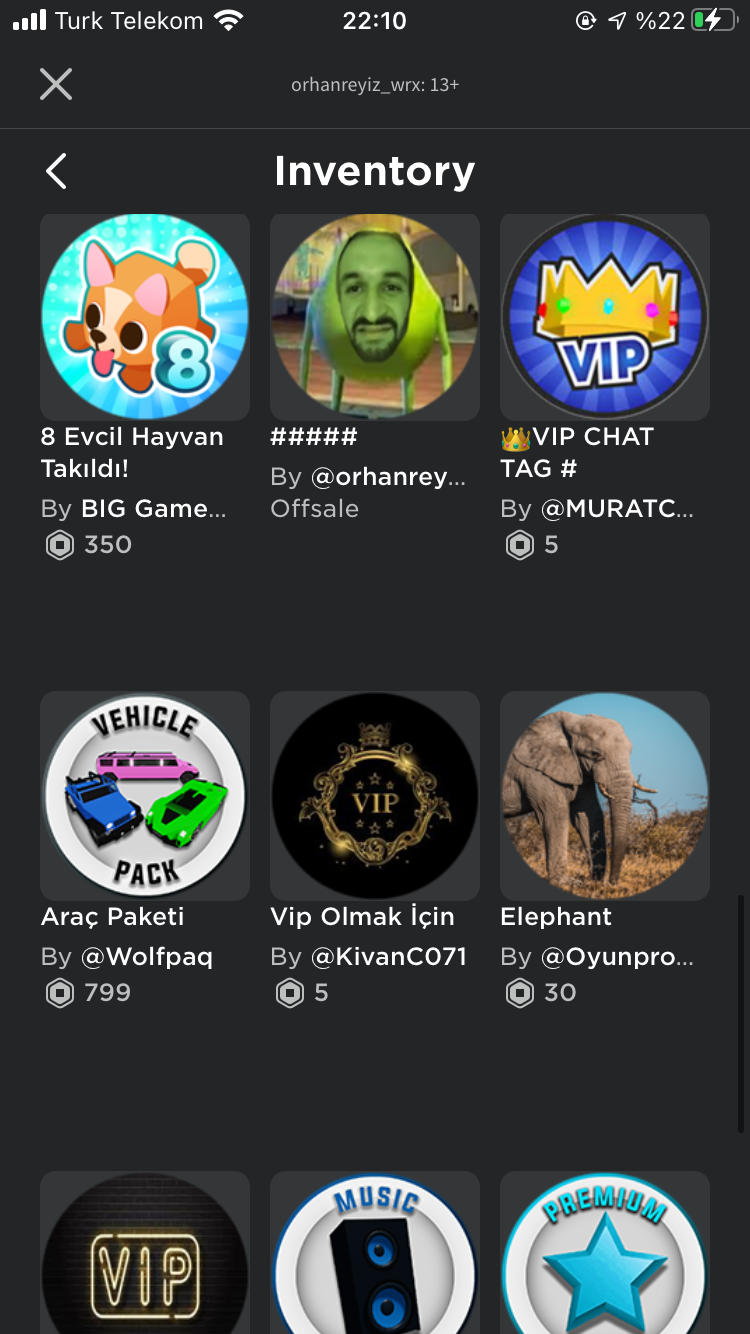
Task: Open the Vip Olmak İçin item
Action: point(375,796)
